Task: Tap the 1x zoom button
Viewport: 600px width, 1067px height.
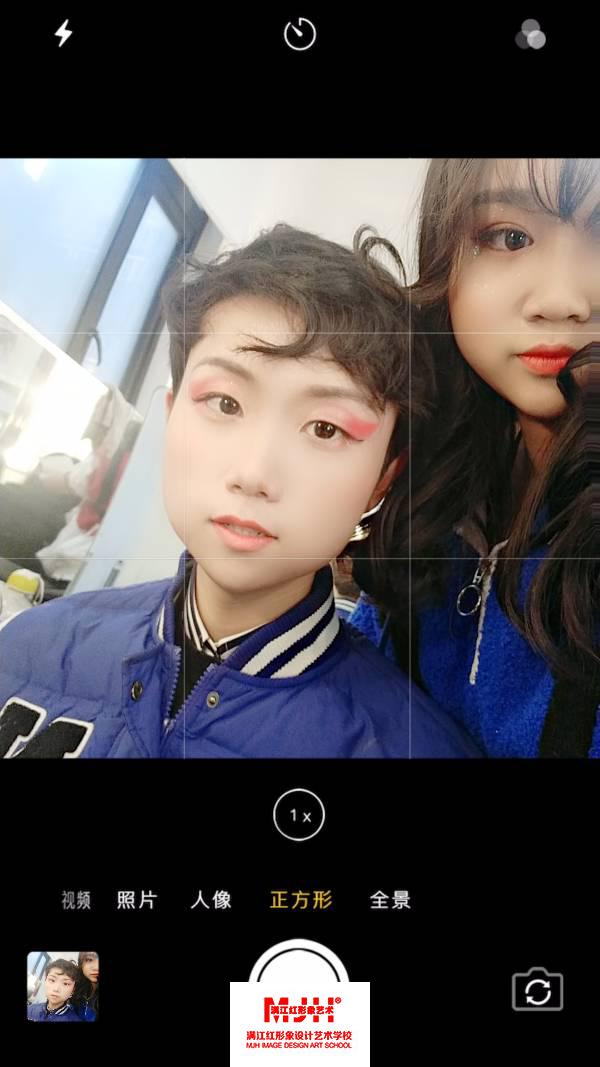Action: [x=299, y=815]
